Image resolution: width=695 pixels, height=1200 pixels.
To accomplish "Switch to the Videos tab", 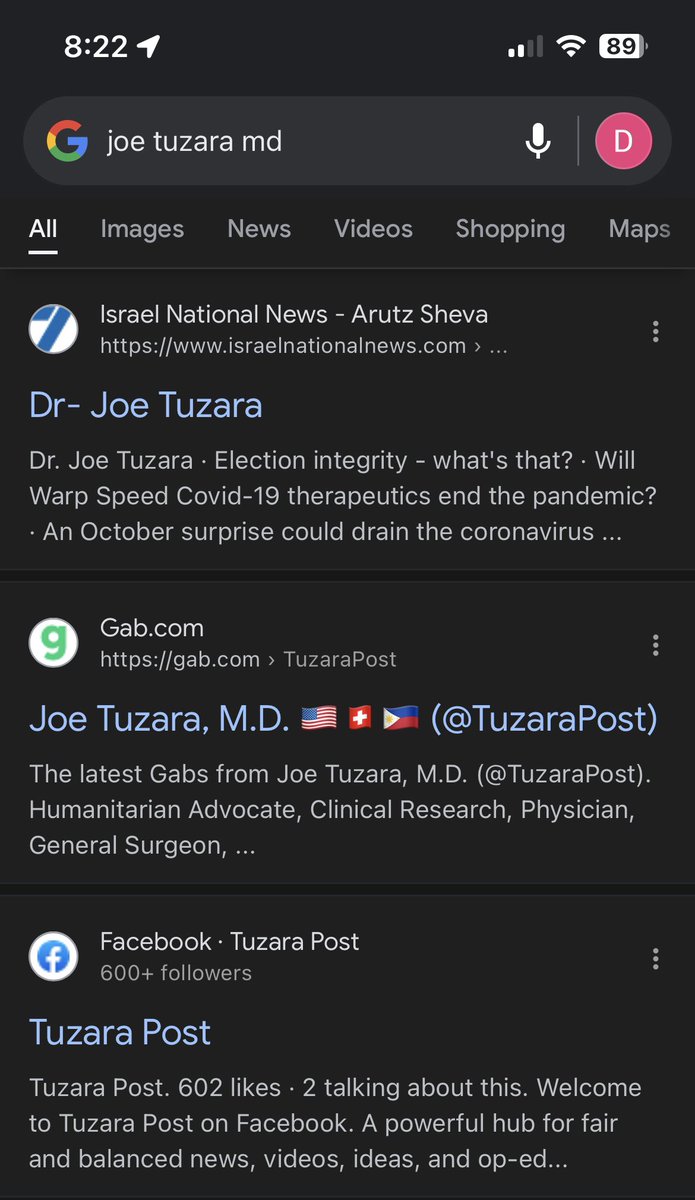I will click(x=374, y=229).
